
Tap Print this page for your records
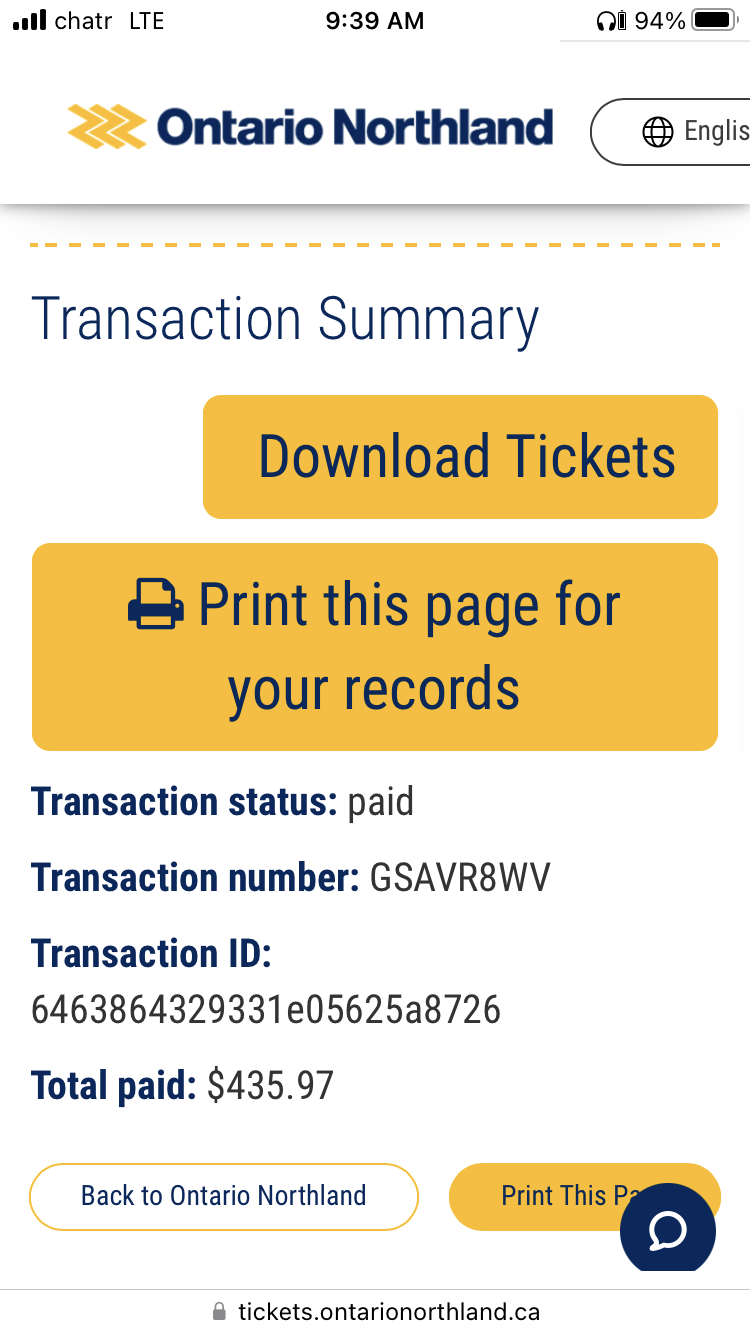click(375, 647)
